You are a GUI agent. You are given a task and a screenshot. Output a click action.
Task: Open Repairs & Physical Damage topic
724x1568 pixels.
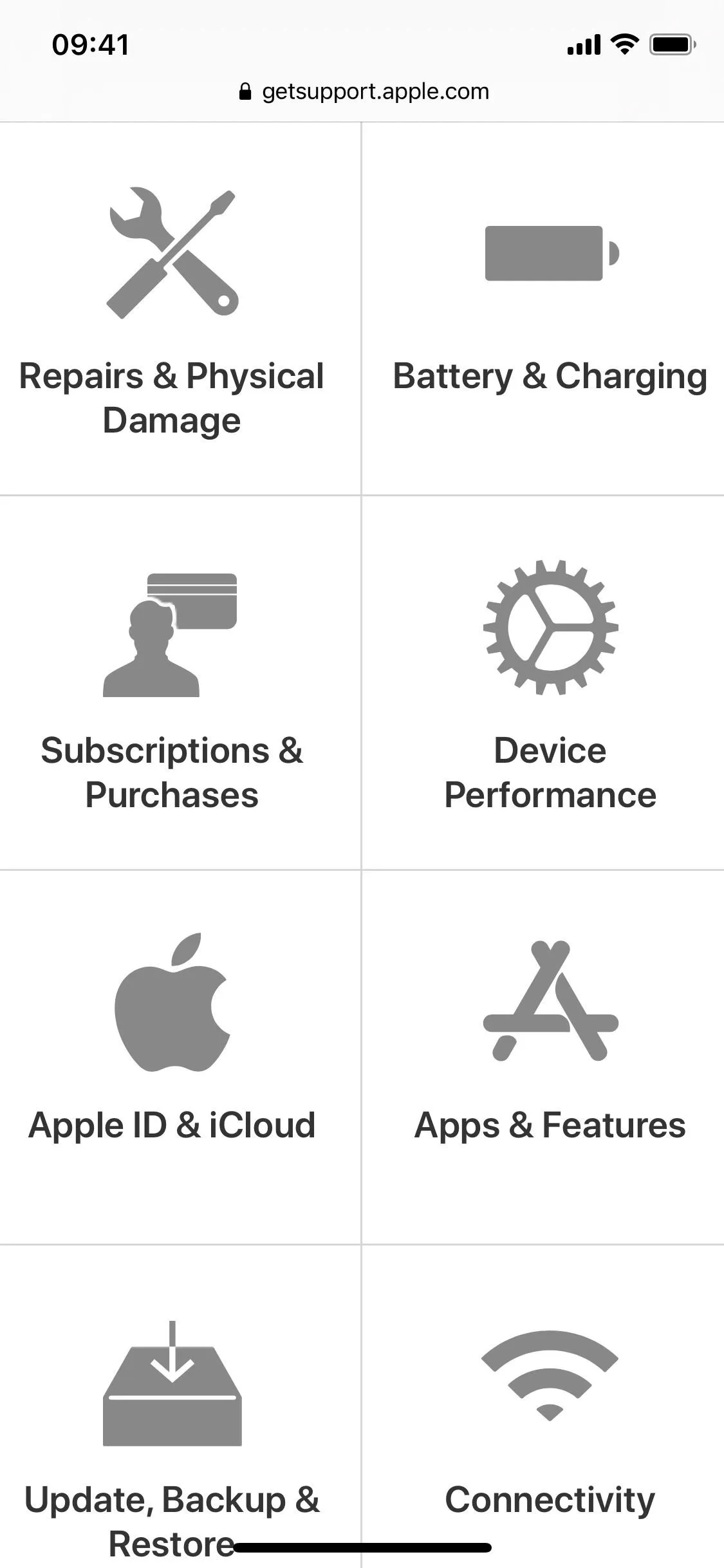click(x=180, y=309)
